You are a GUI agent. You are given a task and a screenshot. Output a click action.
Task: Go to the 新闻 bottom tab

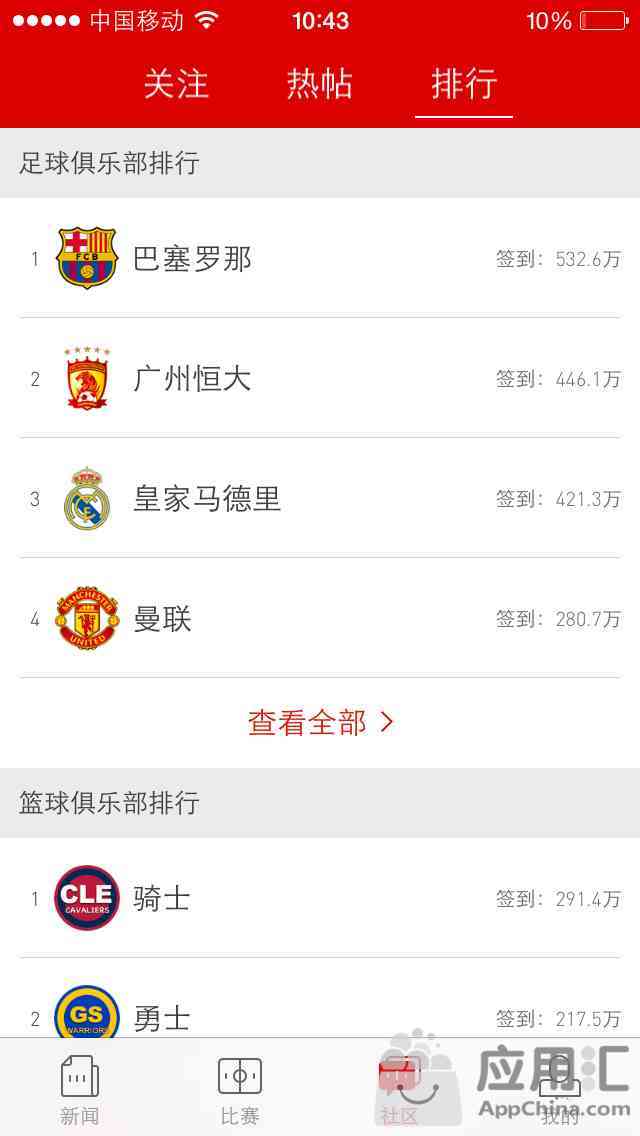pyautogui.click(x=80, y=1090)
